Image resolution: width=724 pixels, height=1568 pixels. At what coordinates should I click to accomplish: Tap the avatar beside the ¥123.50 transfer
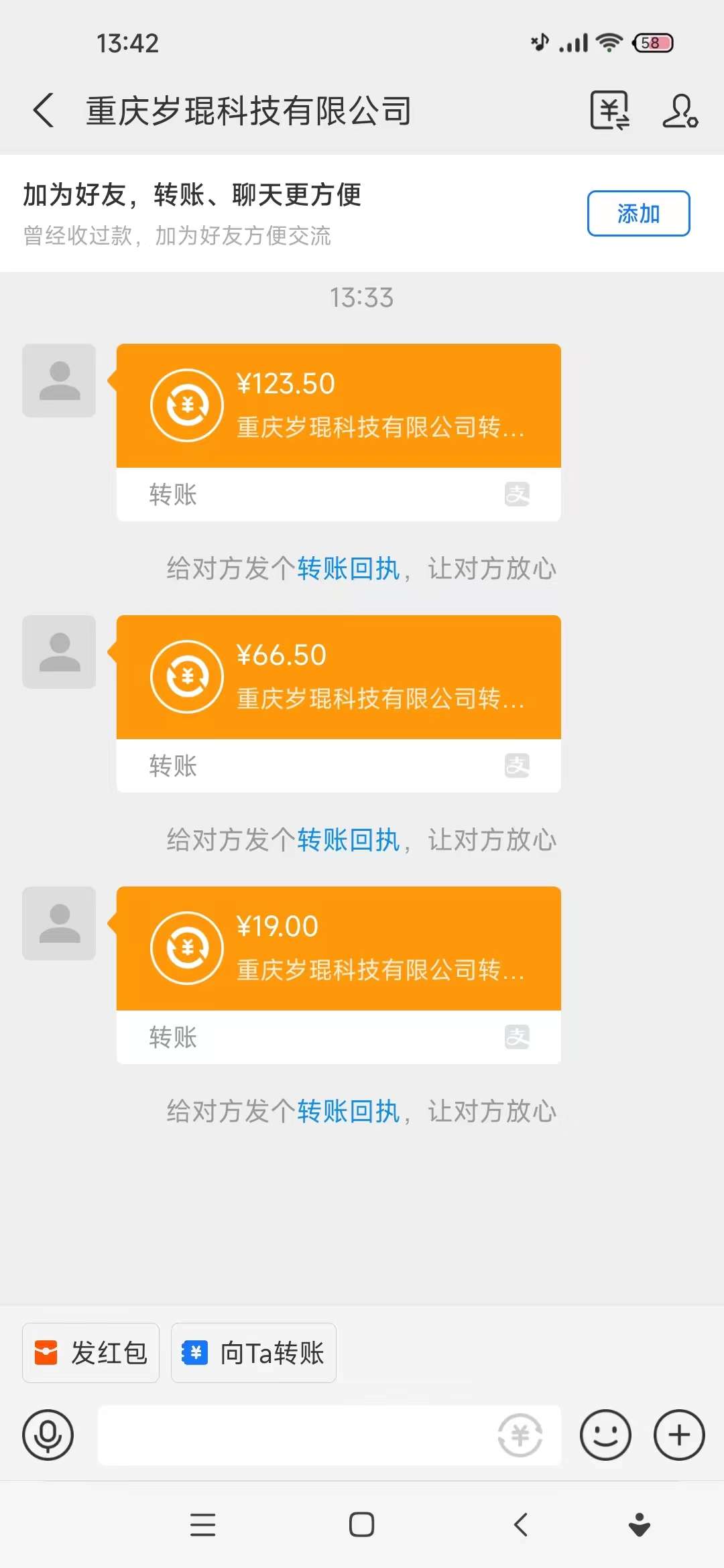59,381
